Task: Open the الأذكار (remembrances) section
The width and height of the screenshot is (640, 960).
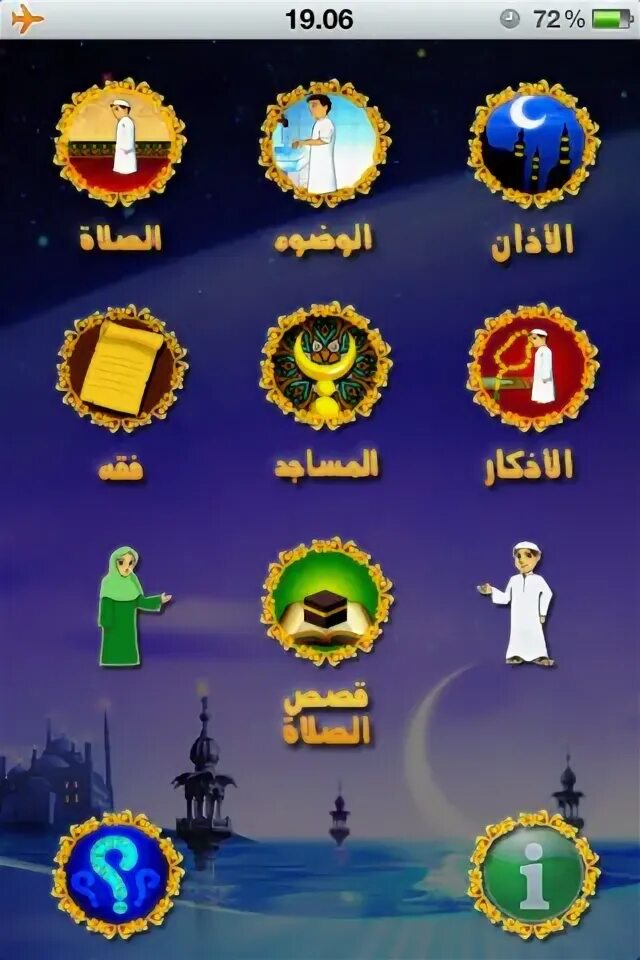Action: [533, 368]
